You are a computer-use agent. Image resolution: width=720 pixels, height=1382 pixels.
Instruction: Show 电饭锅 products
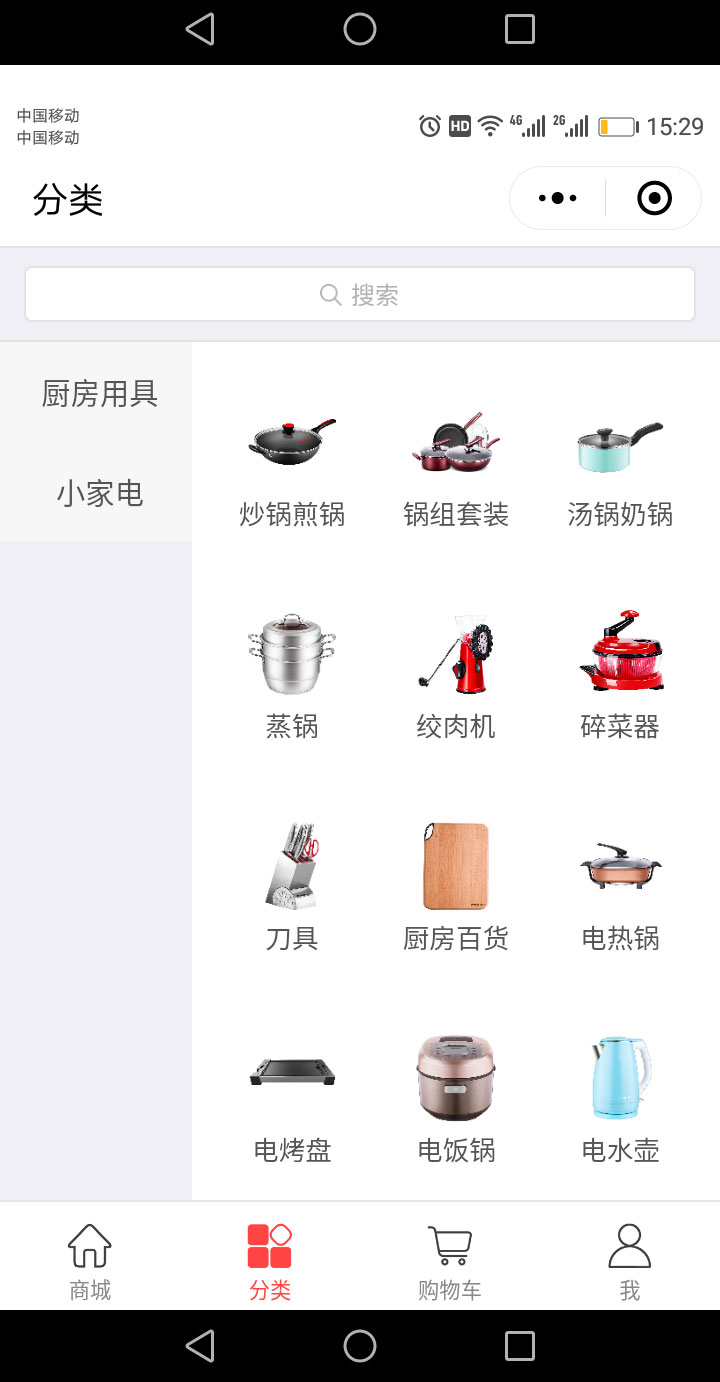(456, 1100)
